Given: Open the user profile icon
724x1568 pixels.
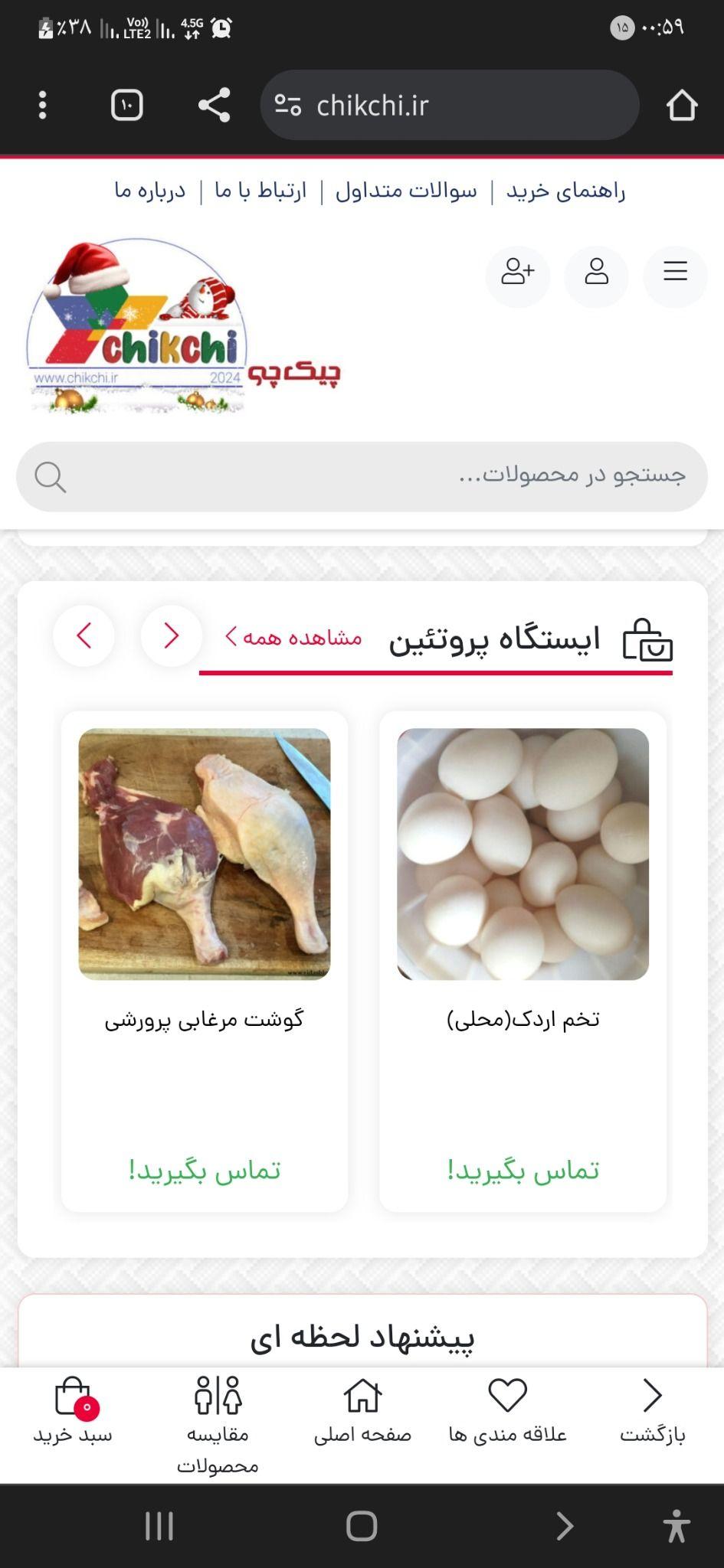Looking at the screenshot, I should pyautogui.click(x=596, y=276).
